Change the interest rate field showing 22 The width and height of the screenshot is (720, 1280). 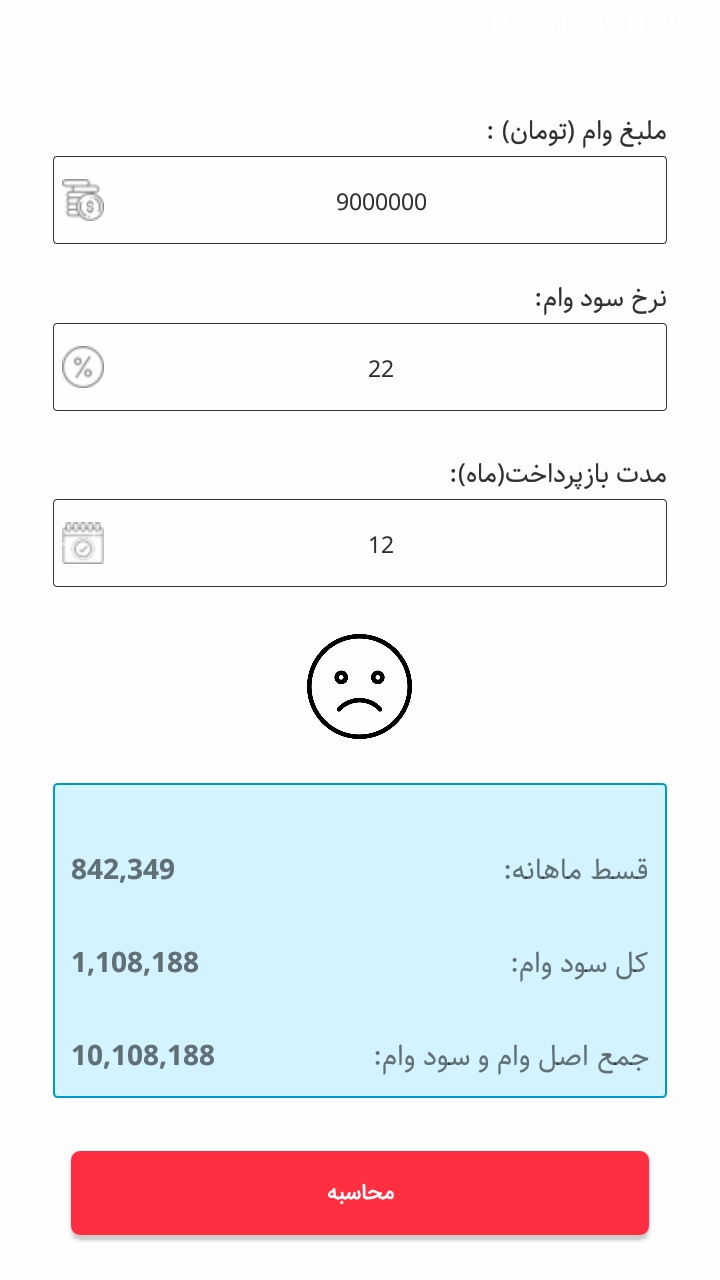coord(380,368)
